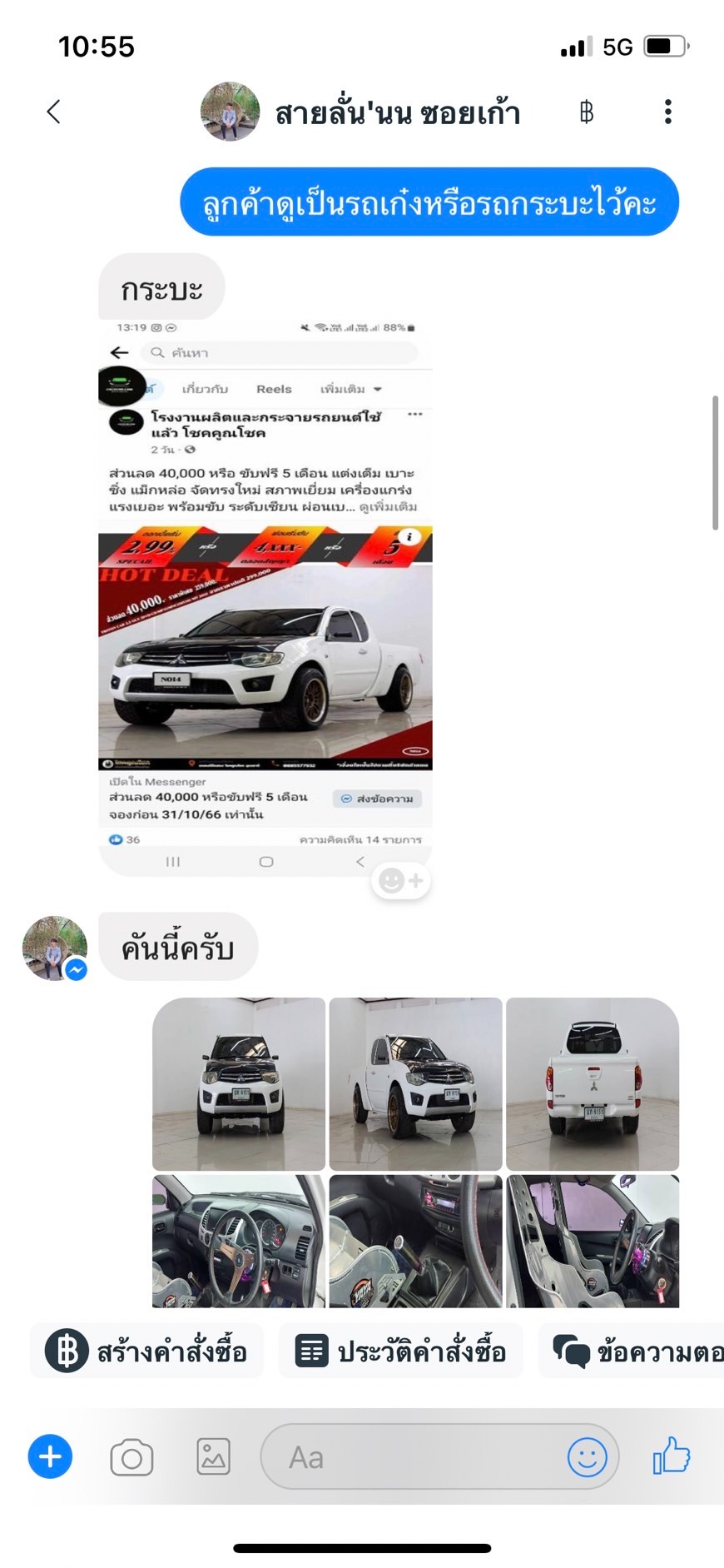The width and height of the screenshot is (724, 1568).
Task: Tap สร้างคำสั่งซื้อ to create an order
Action: [147, 1351]
